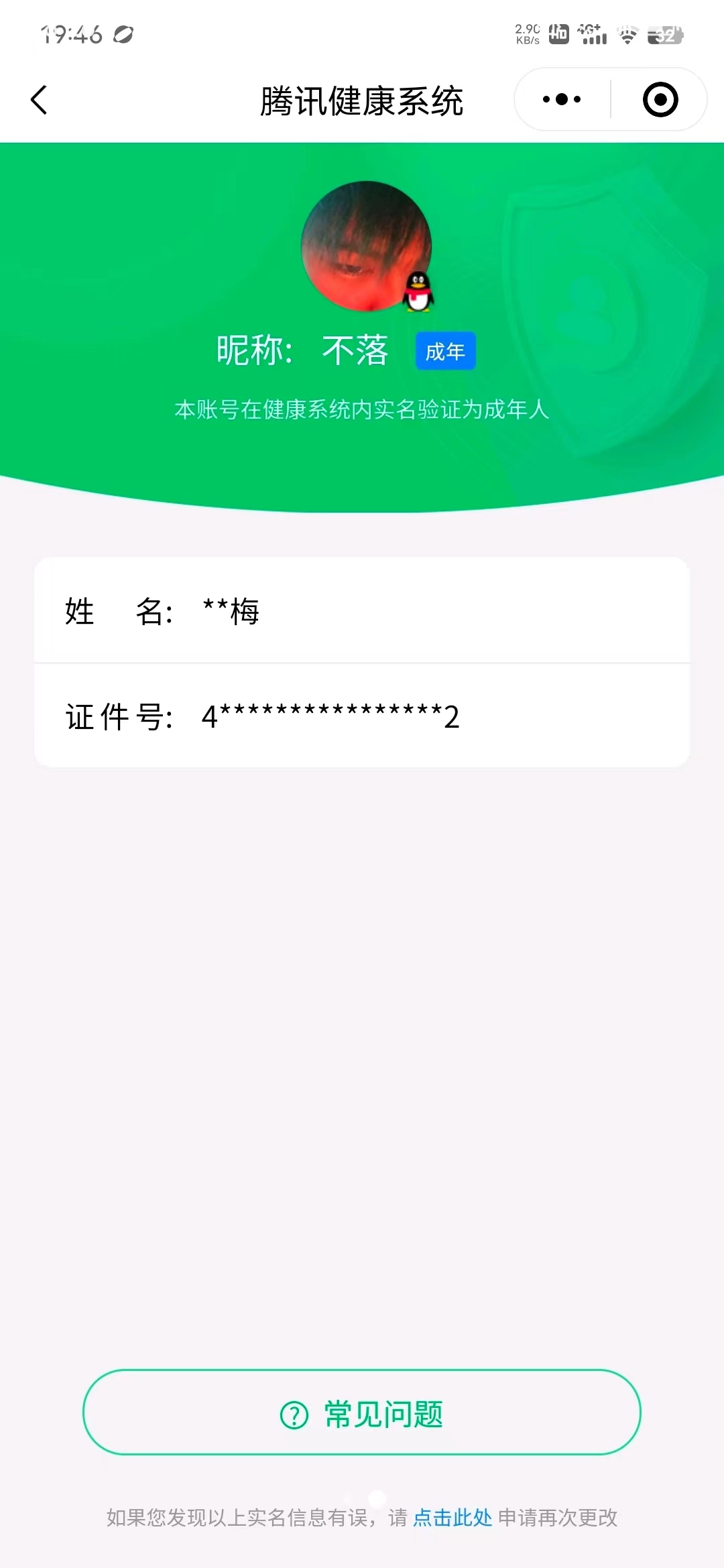This screenshot has width=724, height=1568.
Task: Open the 常见问题 FAQ button
Action: [x=362, y=1413]
